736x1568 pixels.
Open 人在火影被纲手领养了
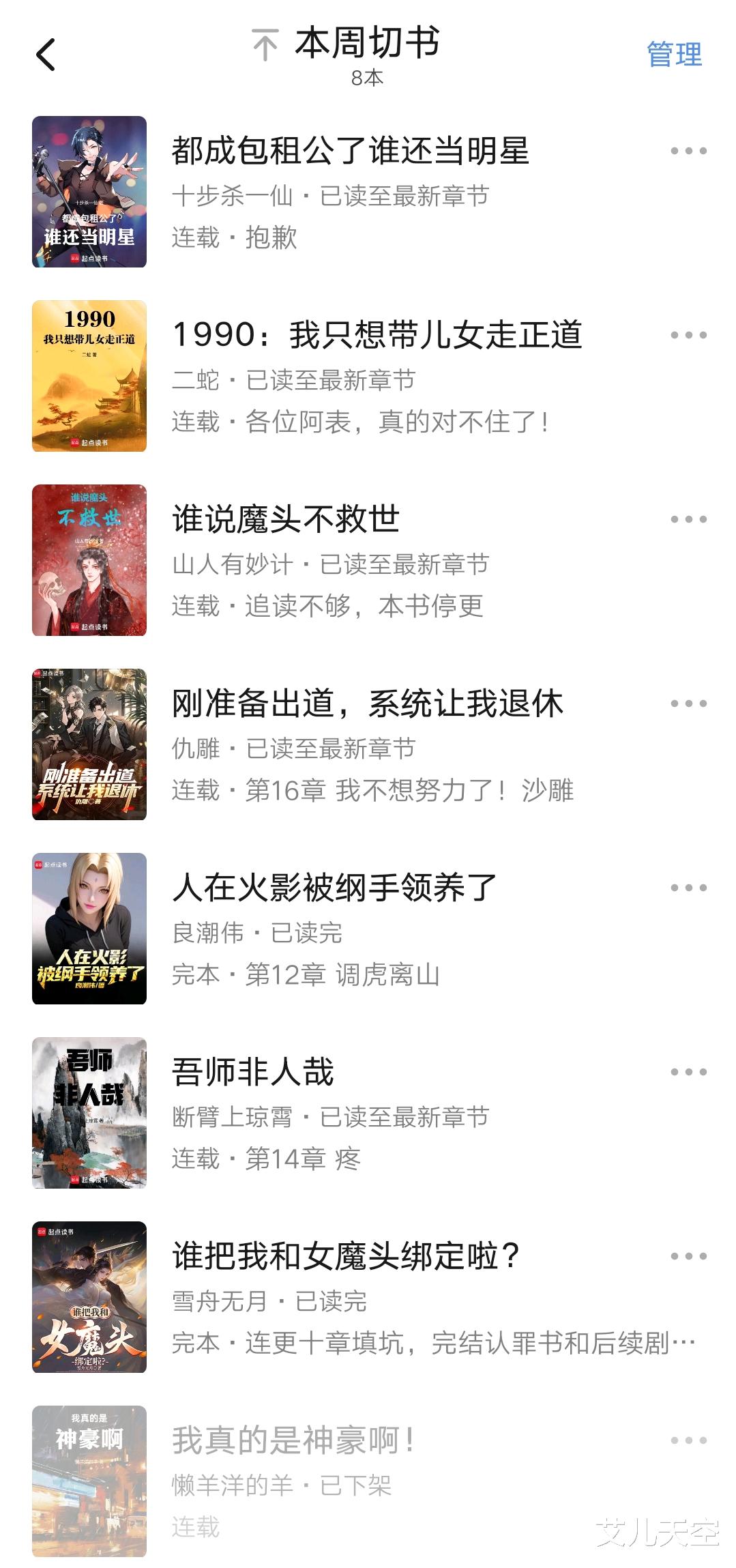pyautogui.click(x=334, y=888)
